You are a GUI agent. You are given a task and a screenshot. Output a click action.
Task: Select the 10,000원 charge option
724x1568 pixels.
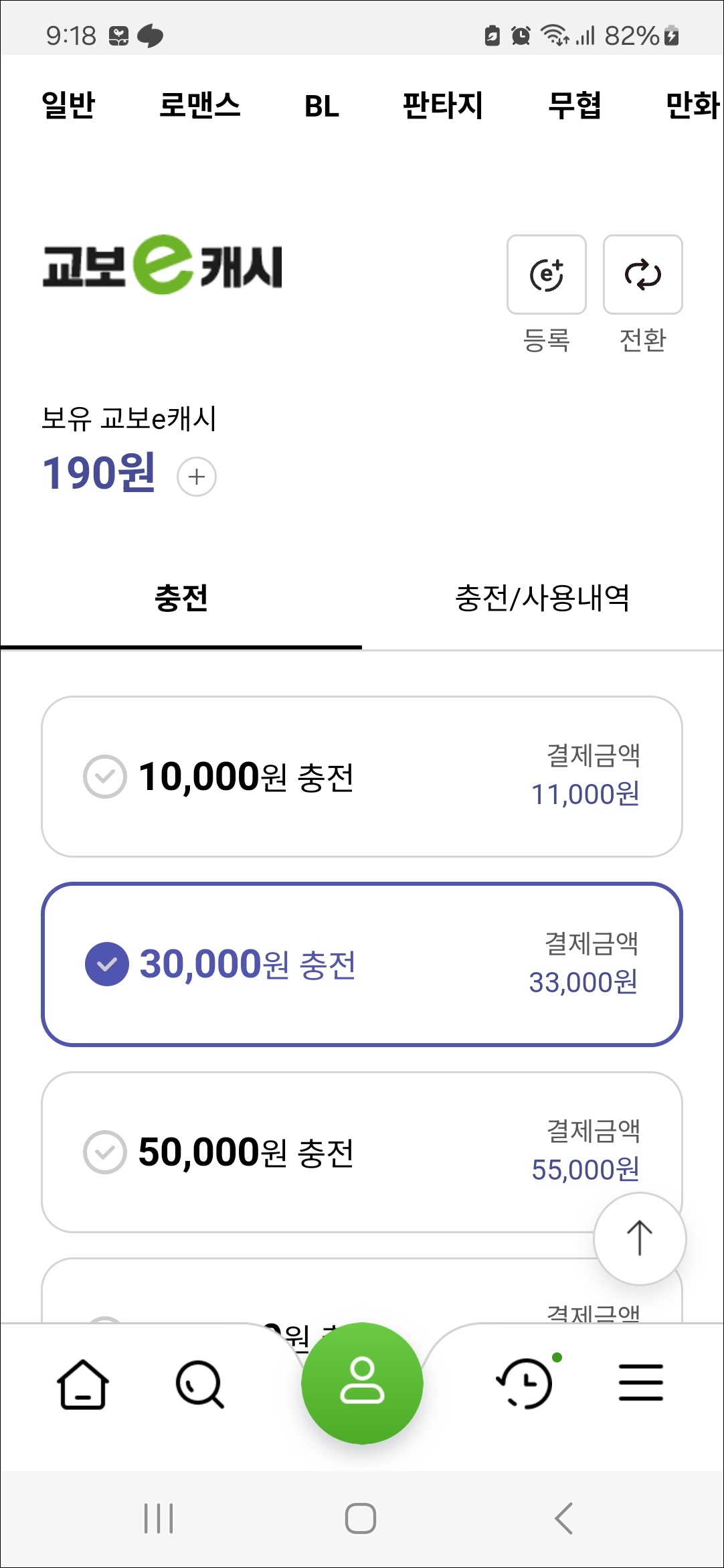(361, 777)
